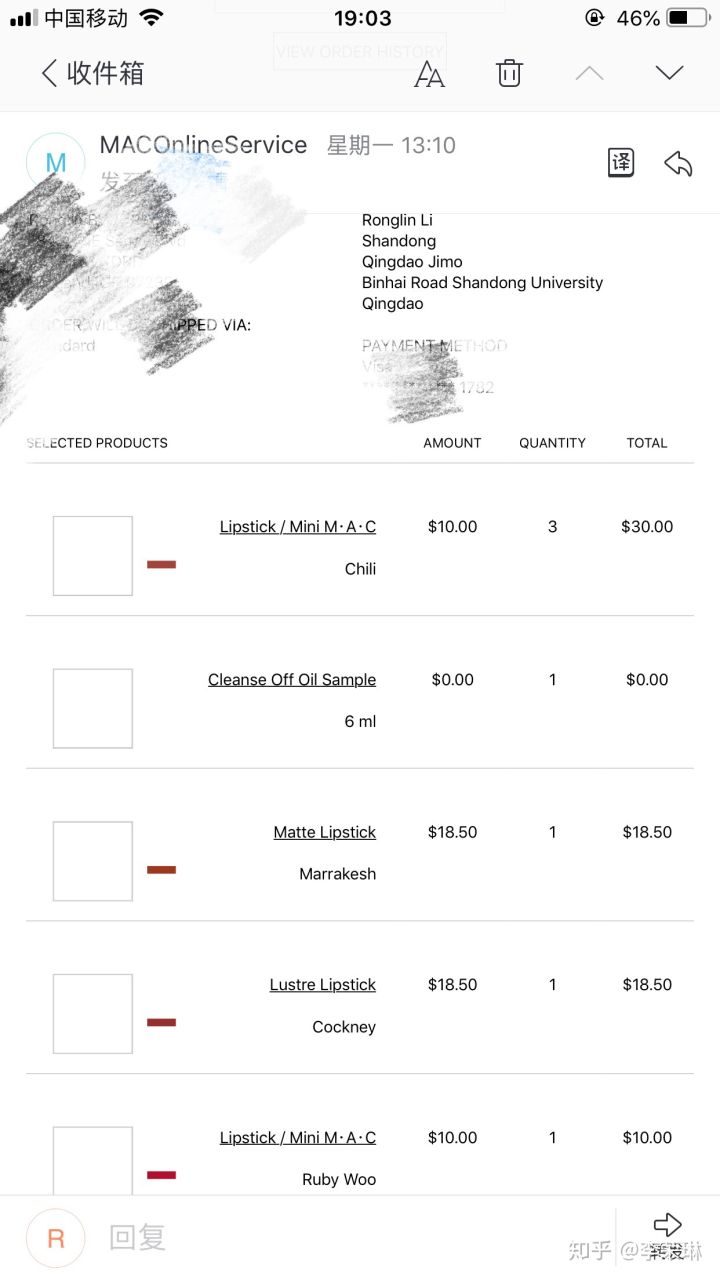Open the font size adjustment icon
The width and height of the screenshot is (720, 1280).
point(429,74)
